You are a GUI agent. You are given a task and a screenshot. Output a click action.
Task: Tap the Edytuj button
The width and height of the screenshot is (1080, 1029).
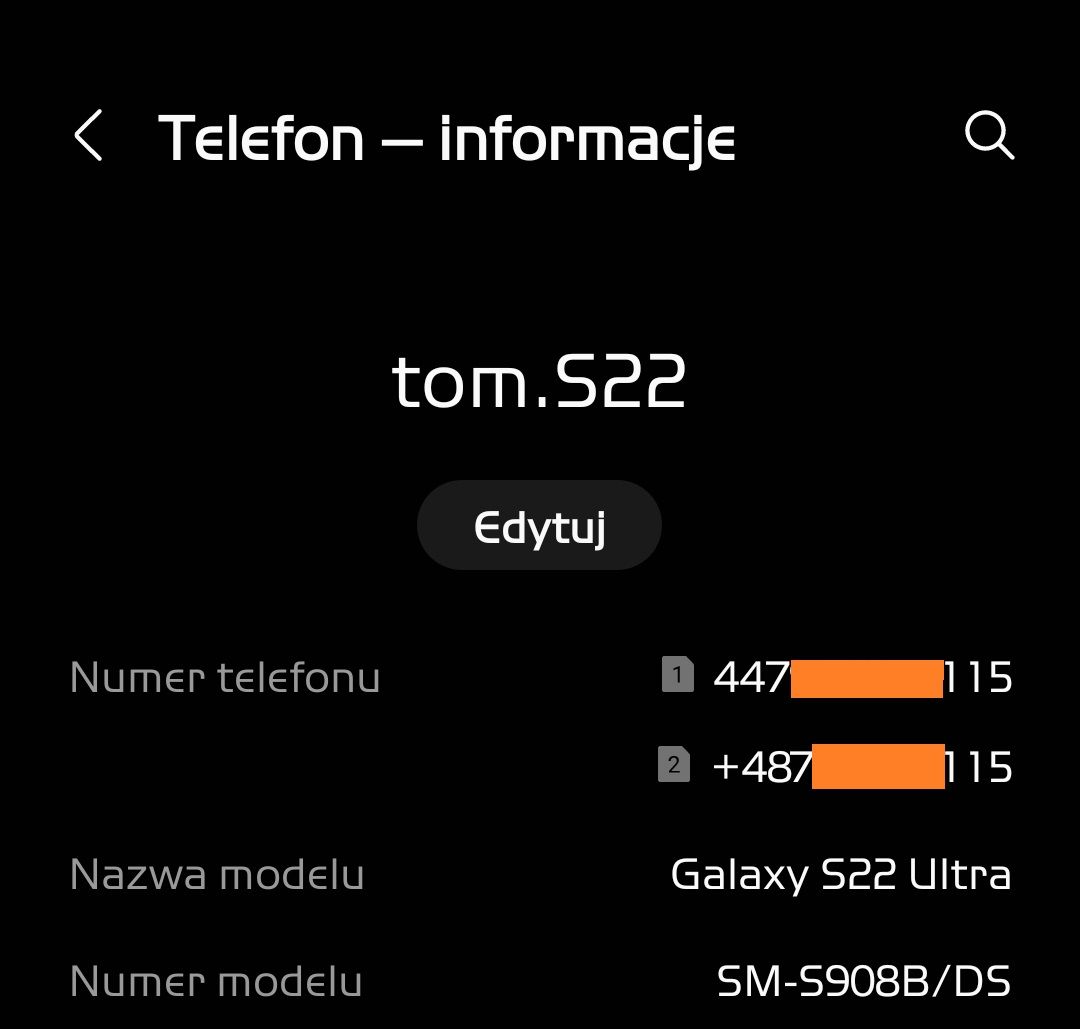(x=539, y=526)
